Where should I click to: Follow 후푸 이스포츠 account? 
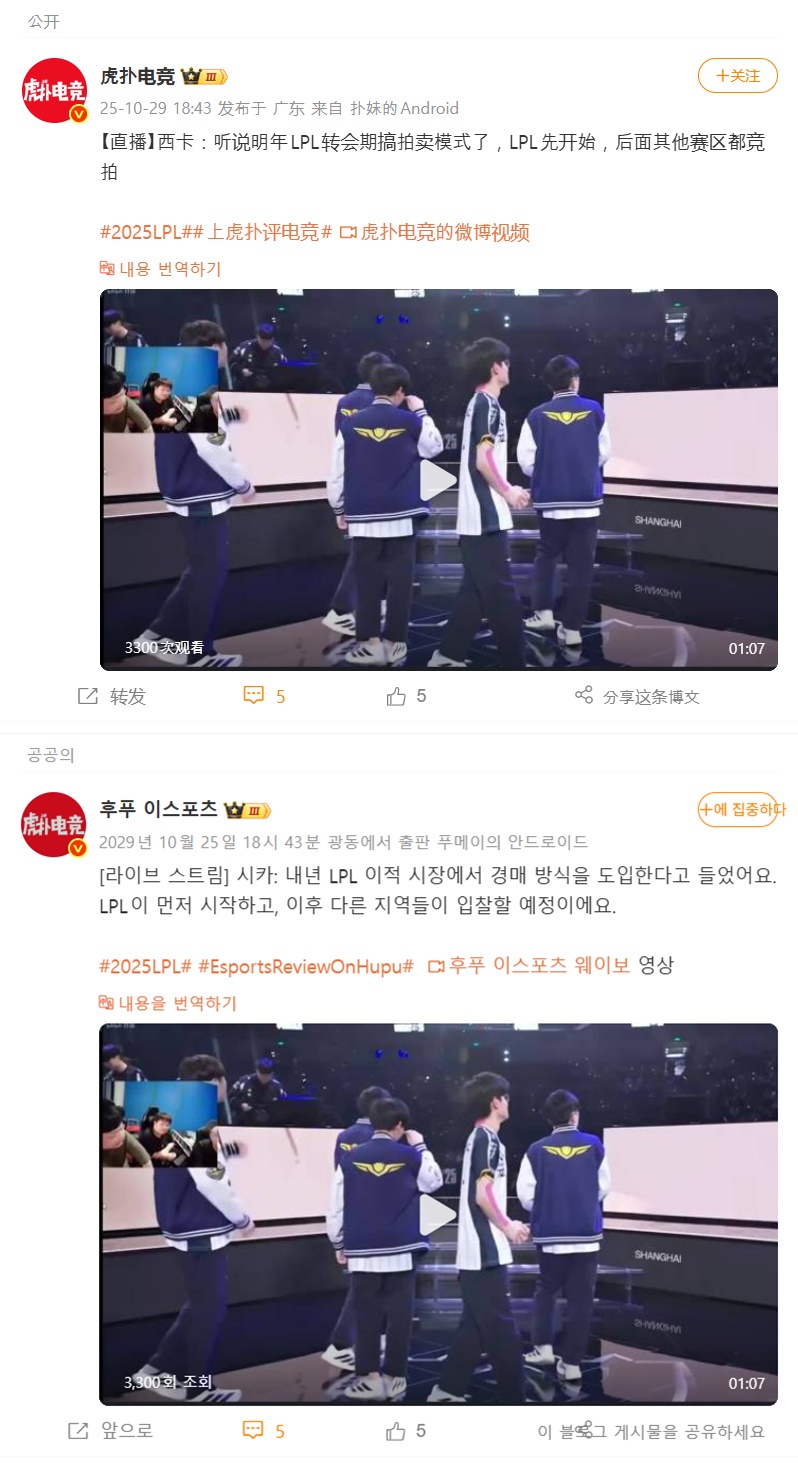[x=737, y=810]
